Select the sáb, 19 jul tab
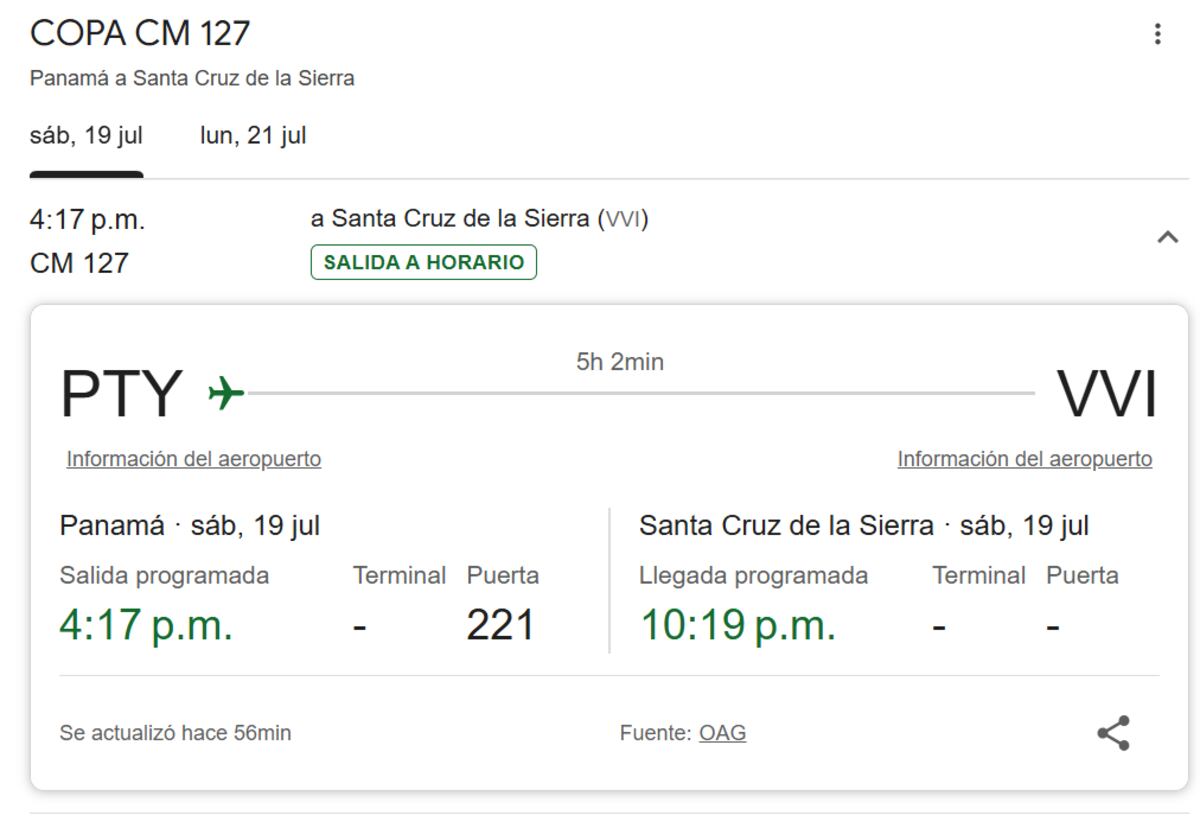 (x=86, y=136)
